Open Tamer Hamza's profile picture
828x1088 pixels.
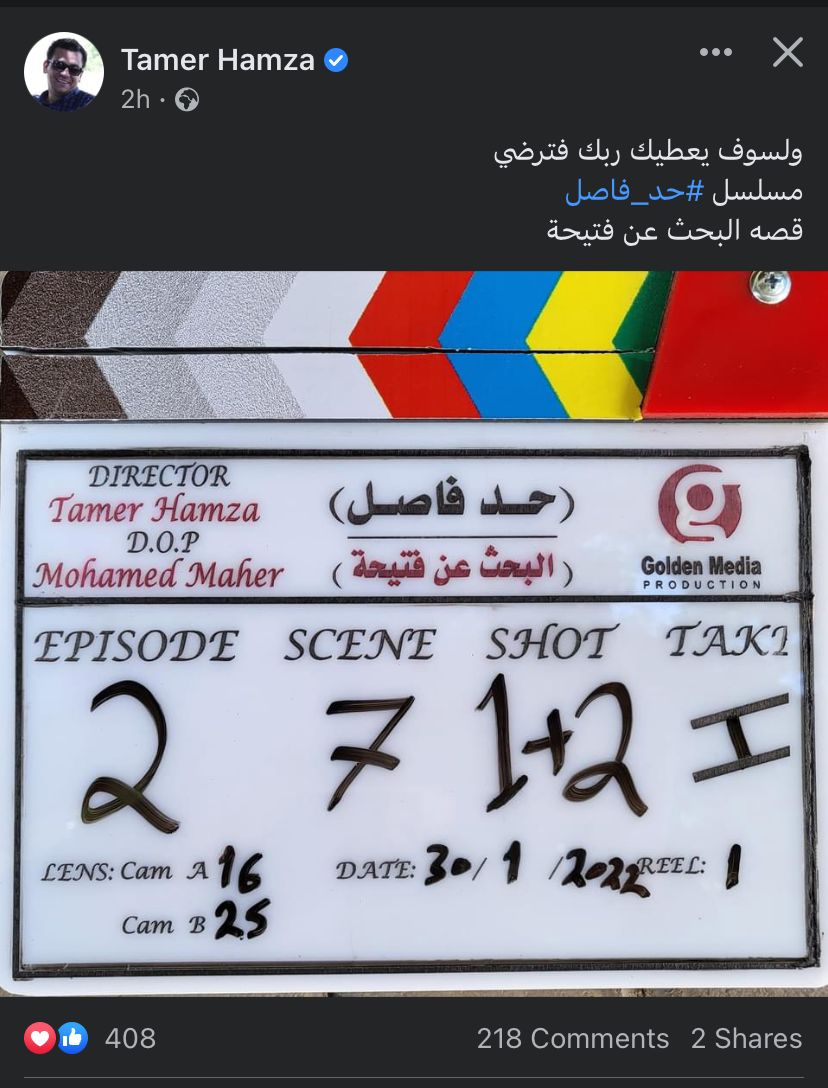tap(64, 72)
